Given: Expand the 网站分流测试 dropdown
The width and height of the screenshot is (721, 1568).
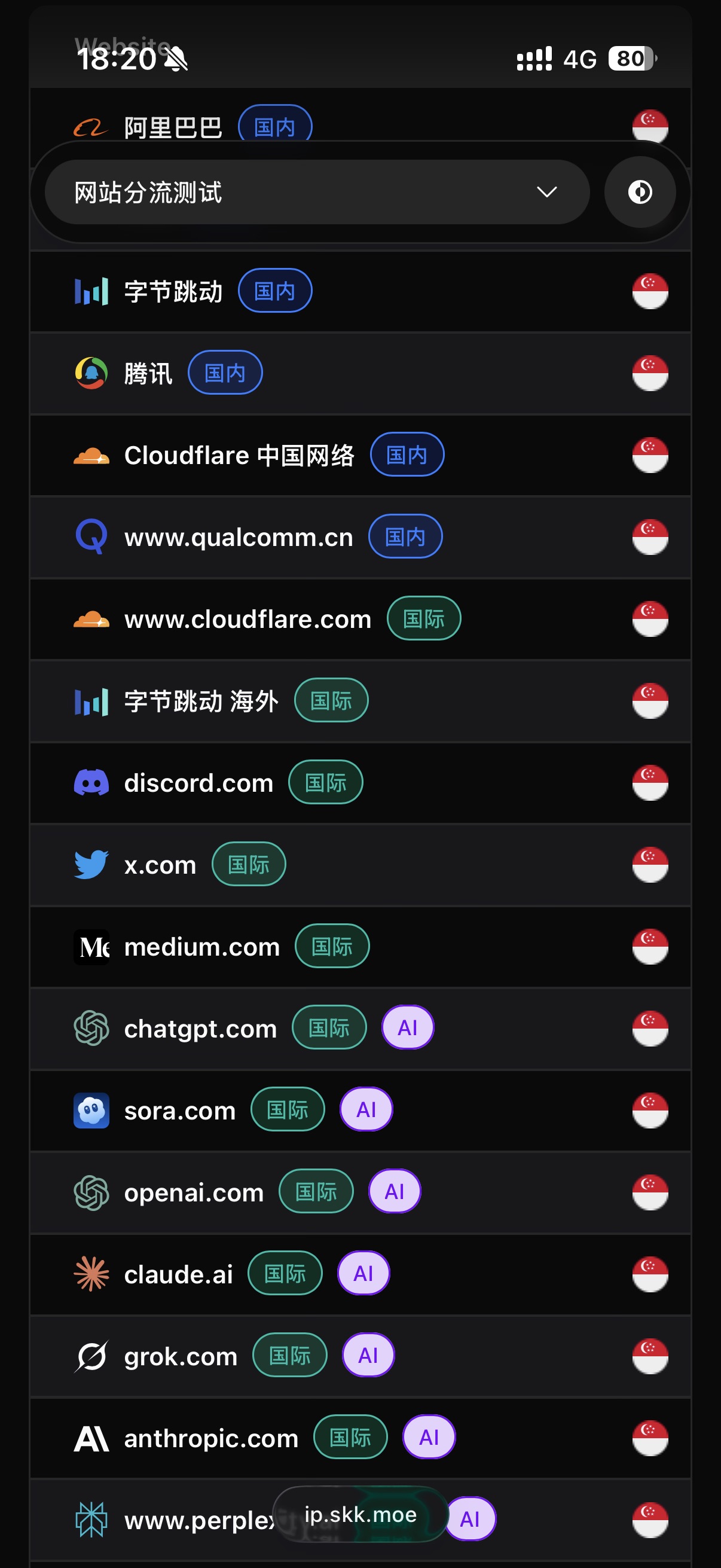Looking at the screenshot, I should click(x=316, y=193).
